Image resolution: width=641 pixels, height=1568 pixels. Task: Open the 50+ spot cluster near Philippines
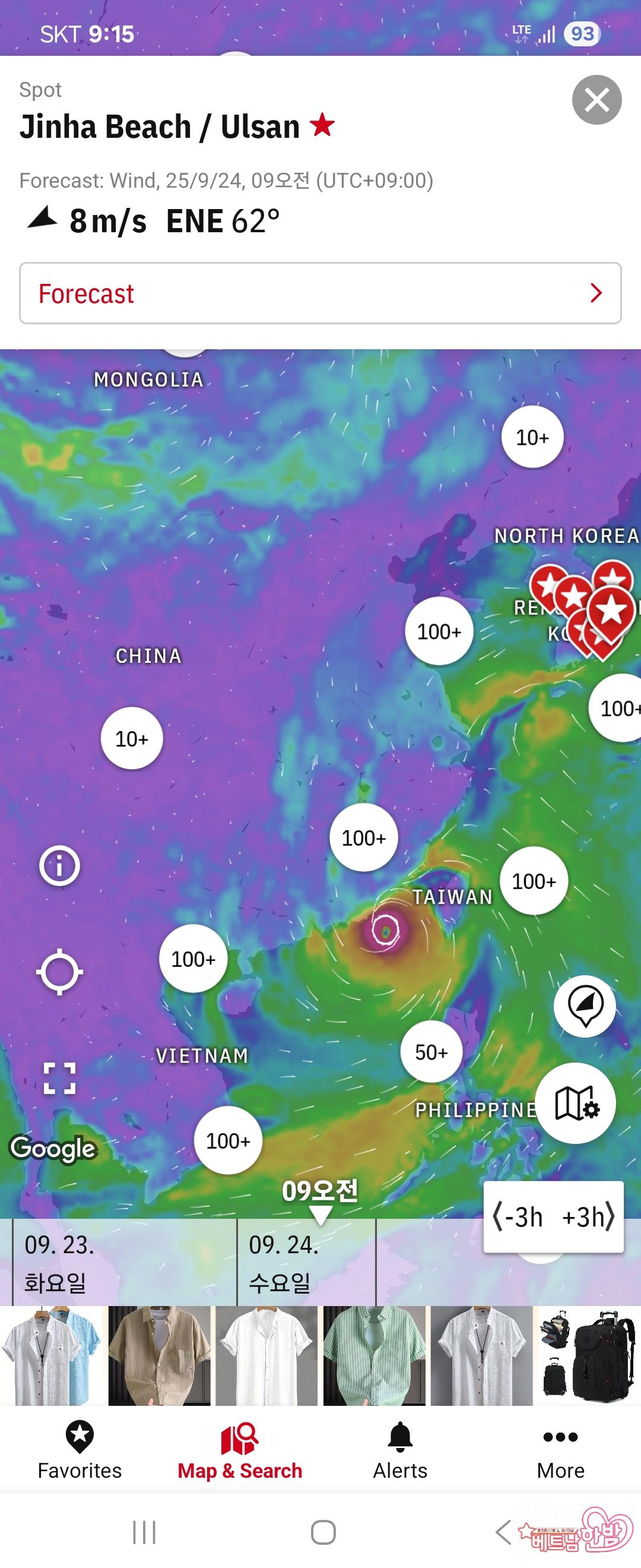pos(431,1052)
